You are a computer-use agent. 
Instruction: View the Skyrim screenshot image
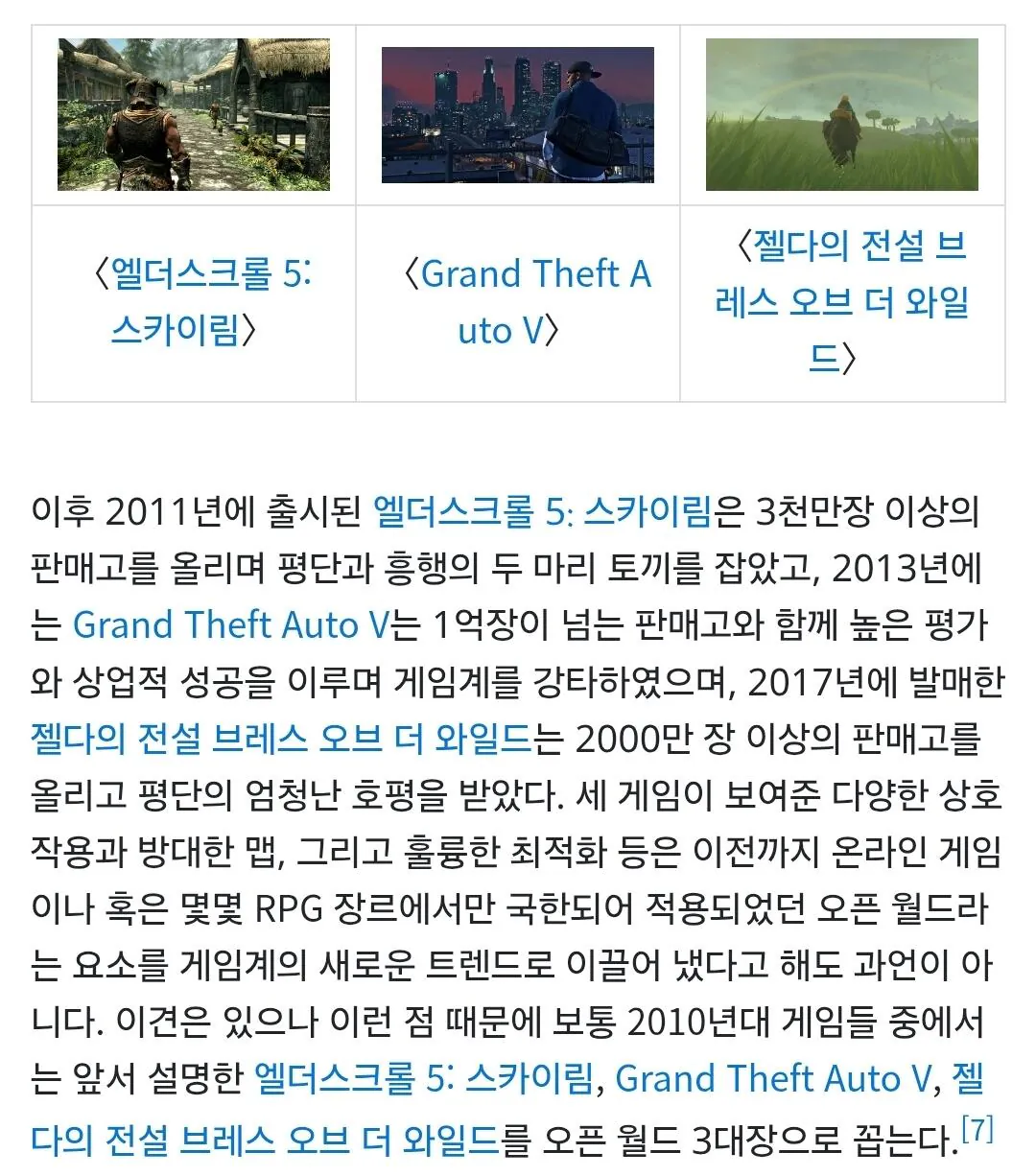(194, 114)
